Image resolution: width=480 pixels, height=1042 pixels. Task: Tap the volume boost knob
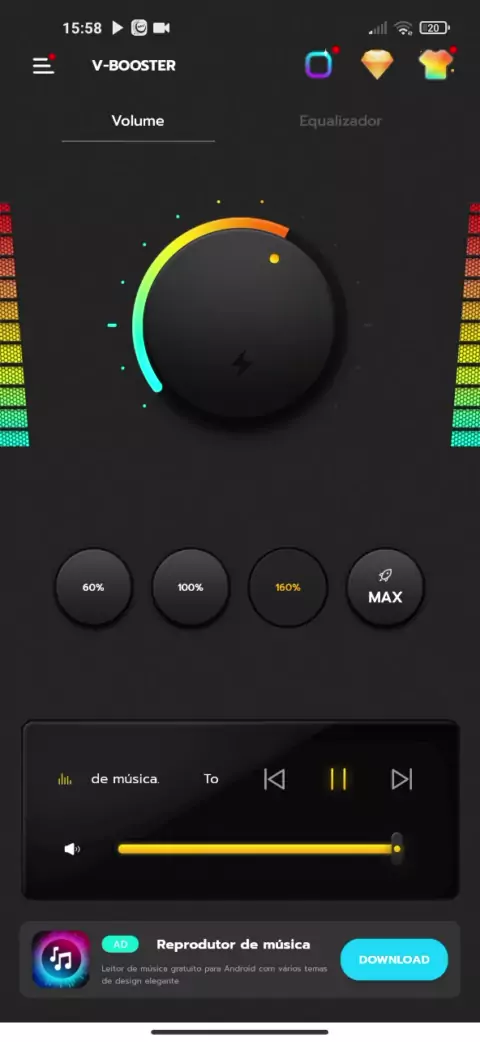pyautogui.click(x=239, y=324)
